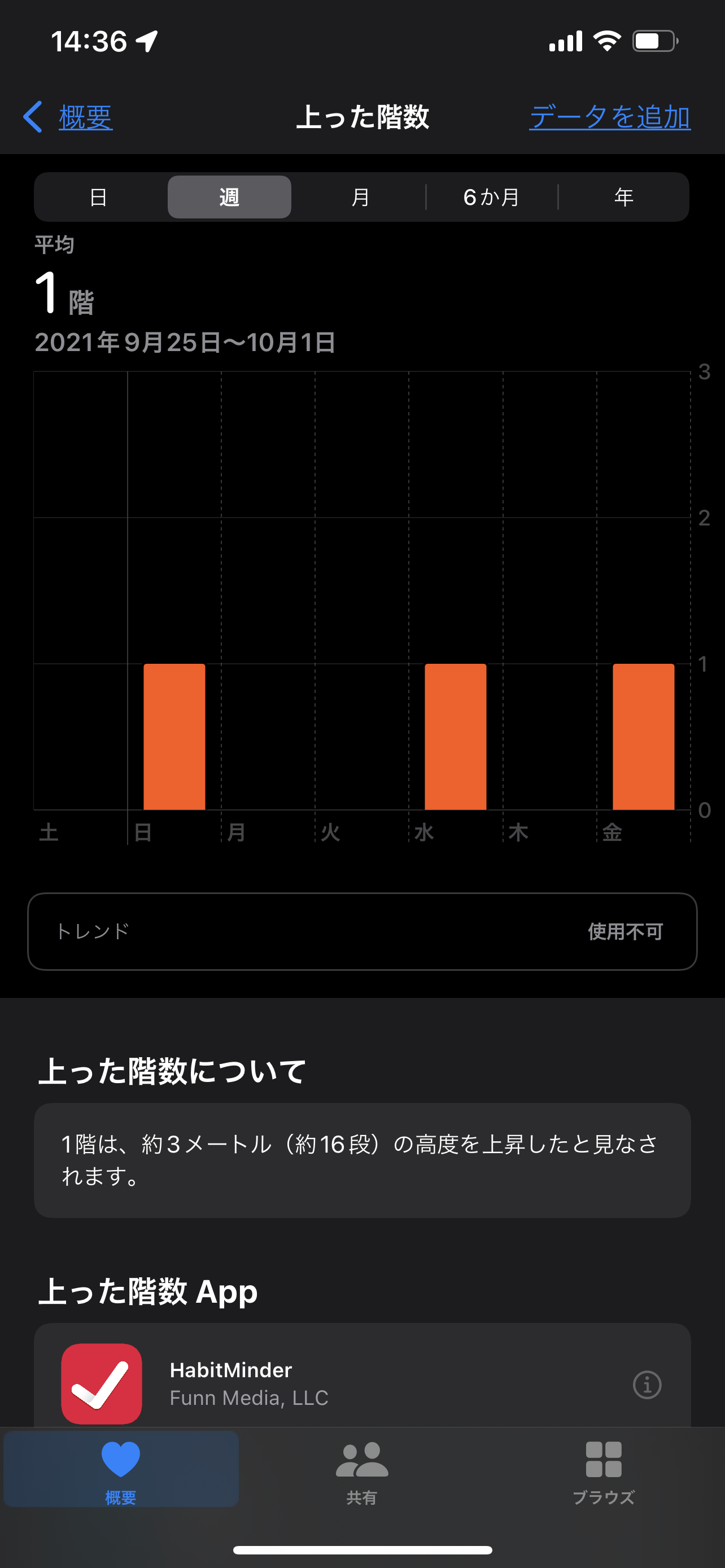This screenshot has width=725, height=1568.
Task: Show the 6か月 (six months) view
Action: 491,197
